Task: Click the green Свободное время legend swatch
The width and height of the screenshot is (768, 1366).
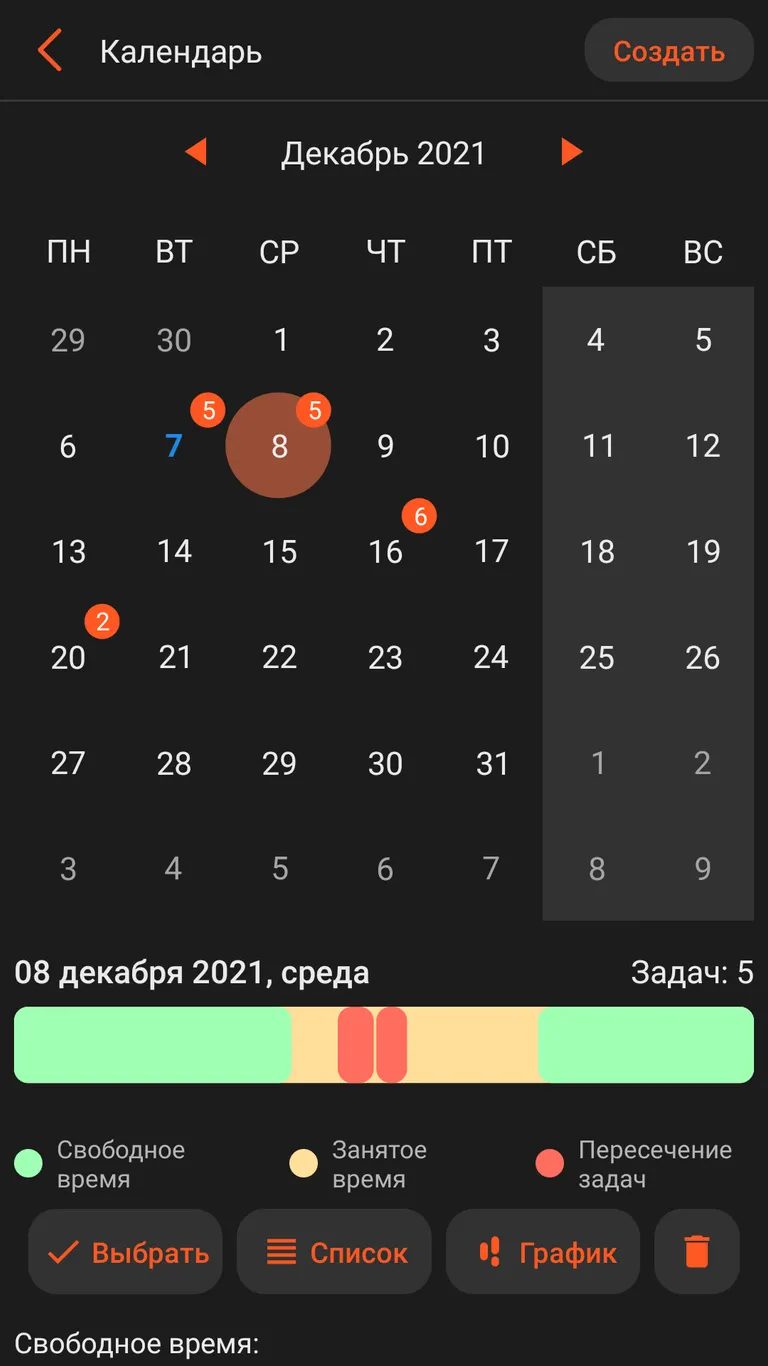Action: pos(27,1164)
